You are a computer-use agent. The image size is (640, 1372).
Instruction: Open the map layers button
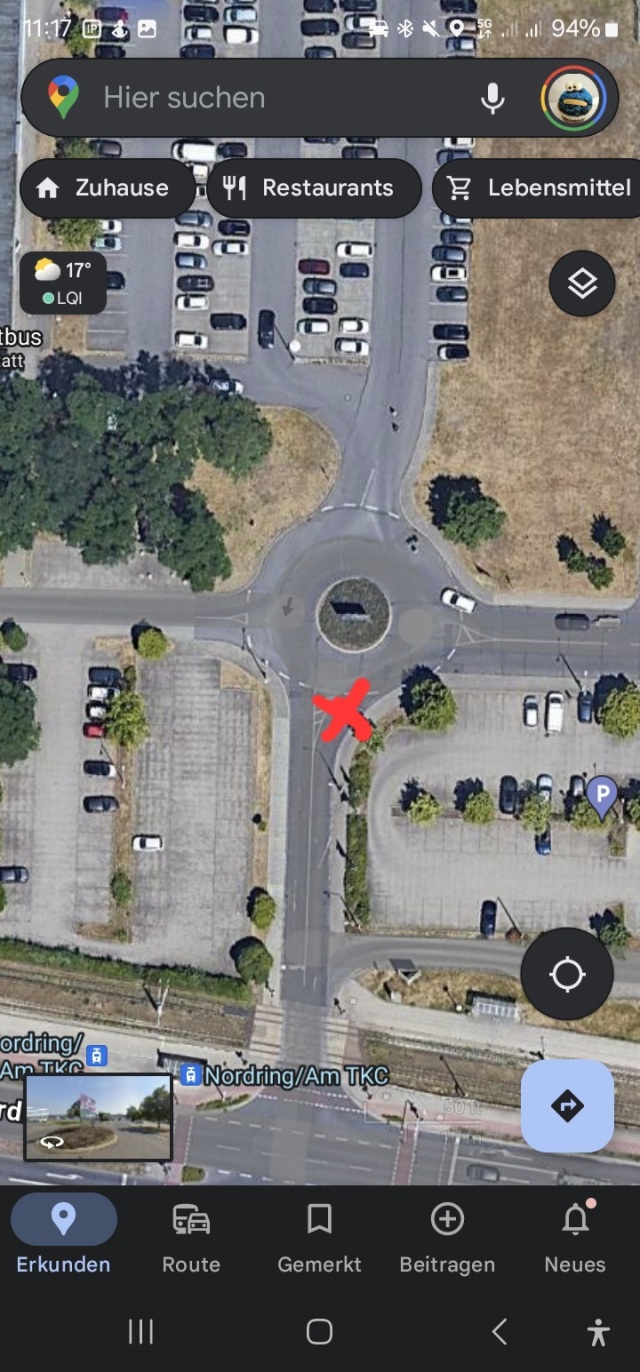582,284
